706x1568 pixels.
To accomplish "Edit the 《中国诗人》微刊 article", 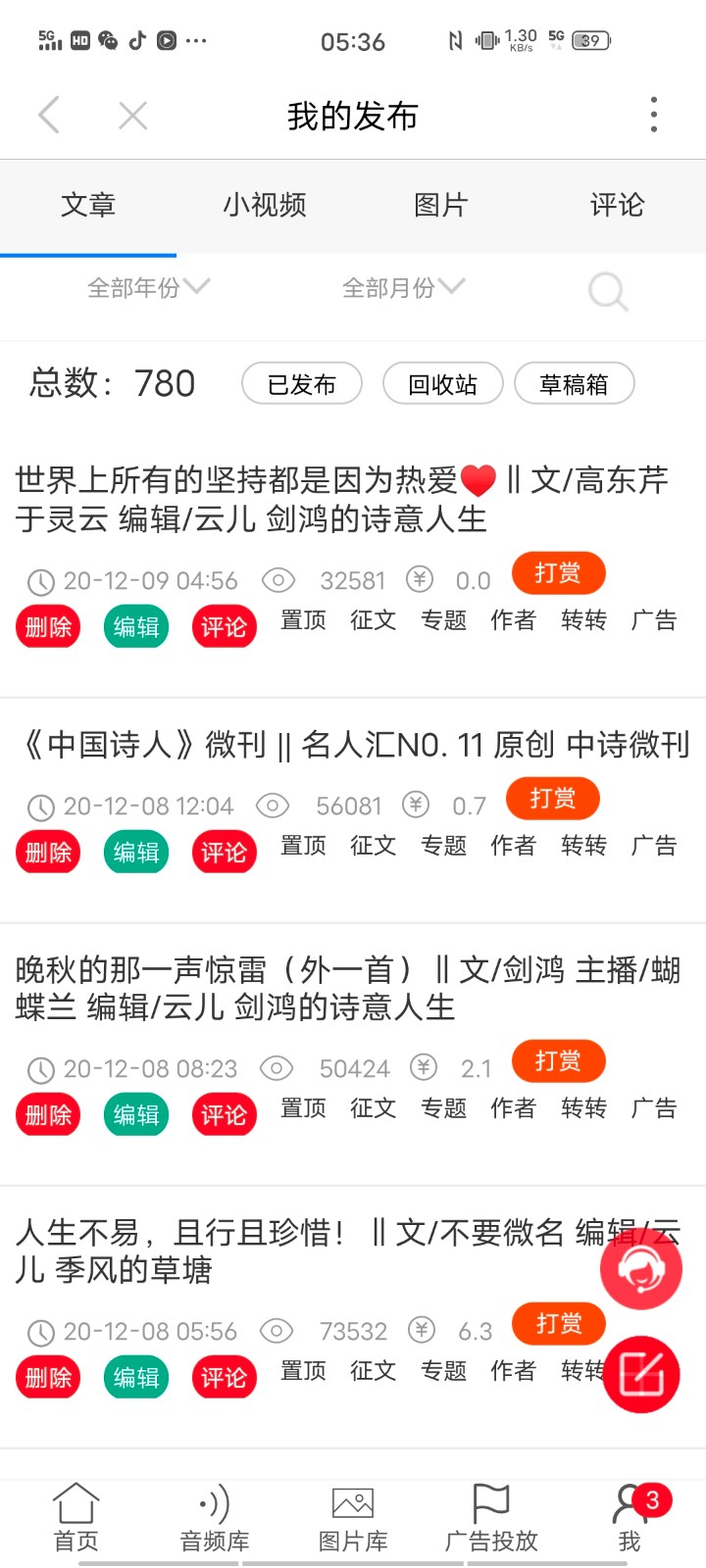I will [x=136, y=853].
